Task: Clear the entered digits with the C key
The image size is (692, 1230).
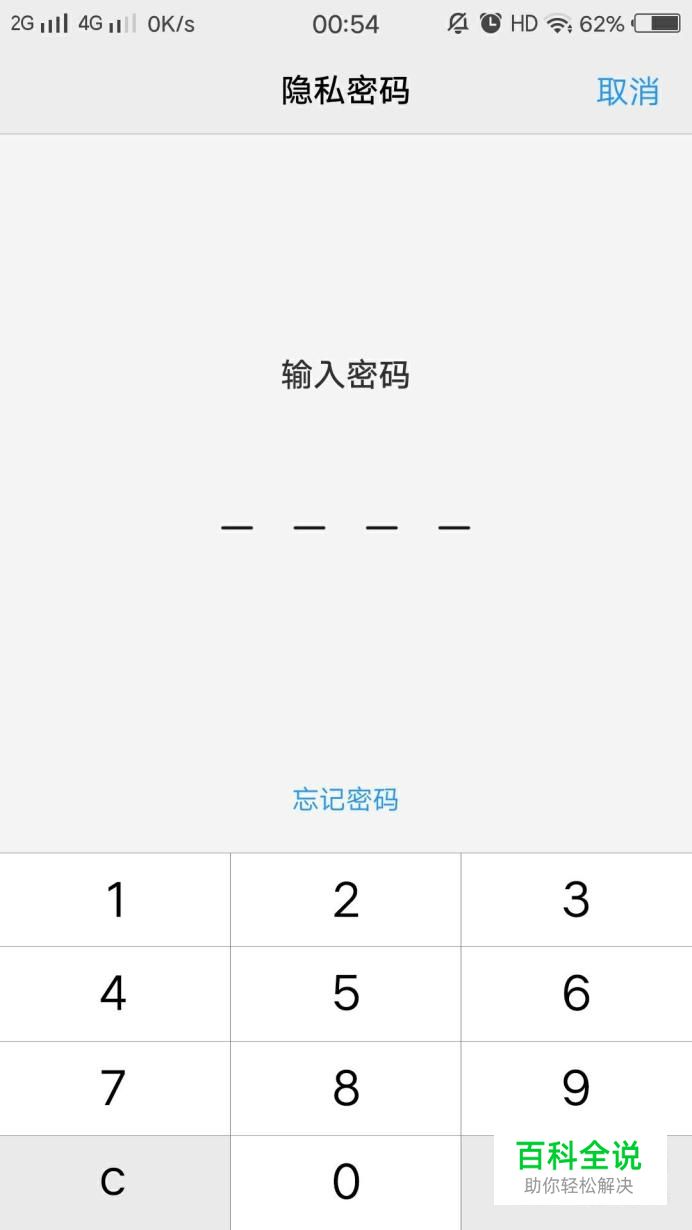Action: pos(115,1182)
